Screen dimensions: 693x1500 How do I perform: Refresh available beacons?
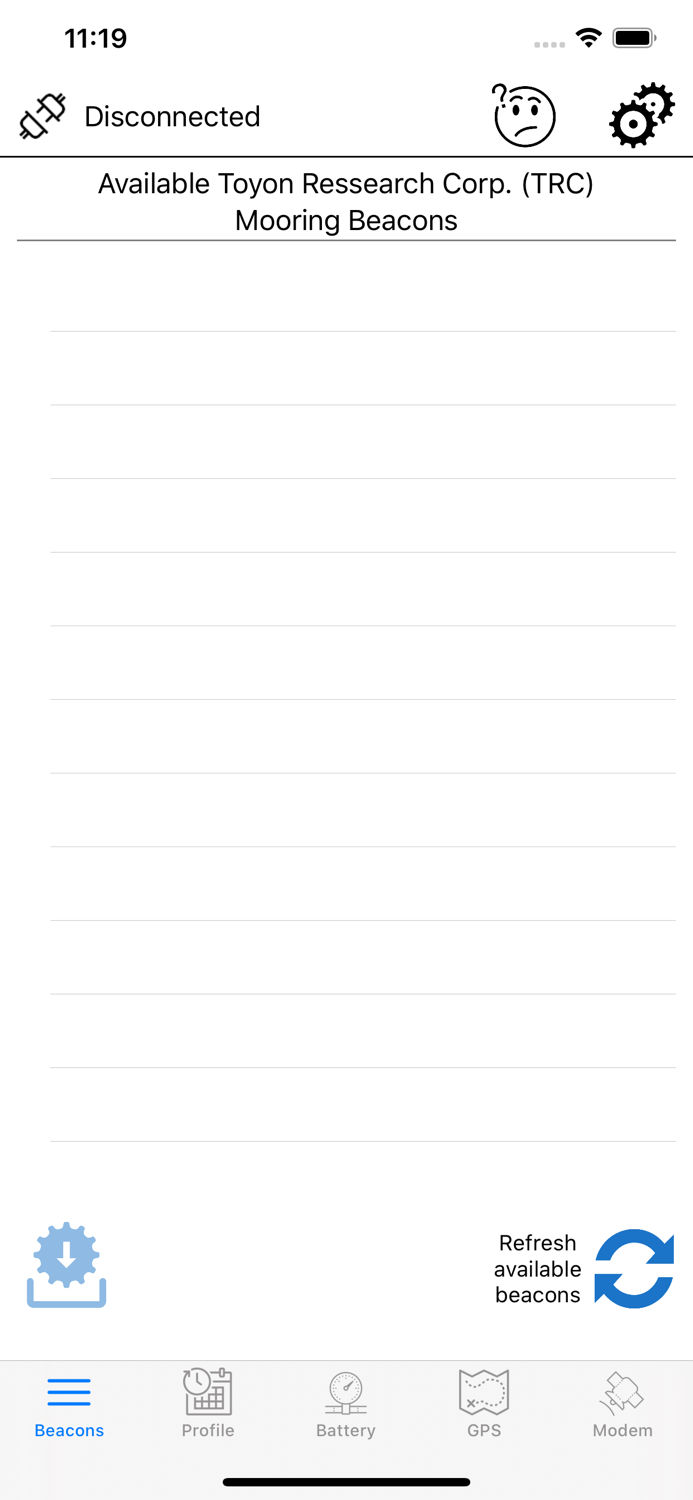pos(634,1268)
